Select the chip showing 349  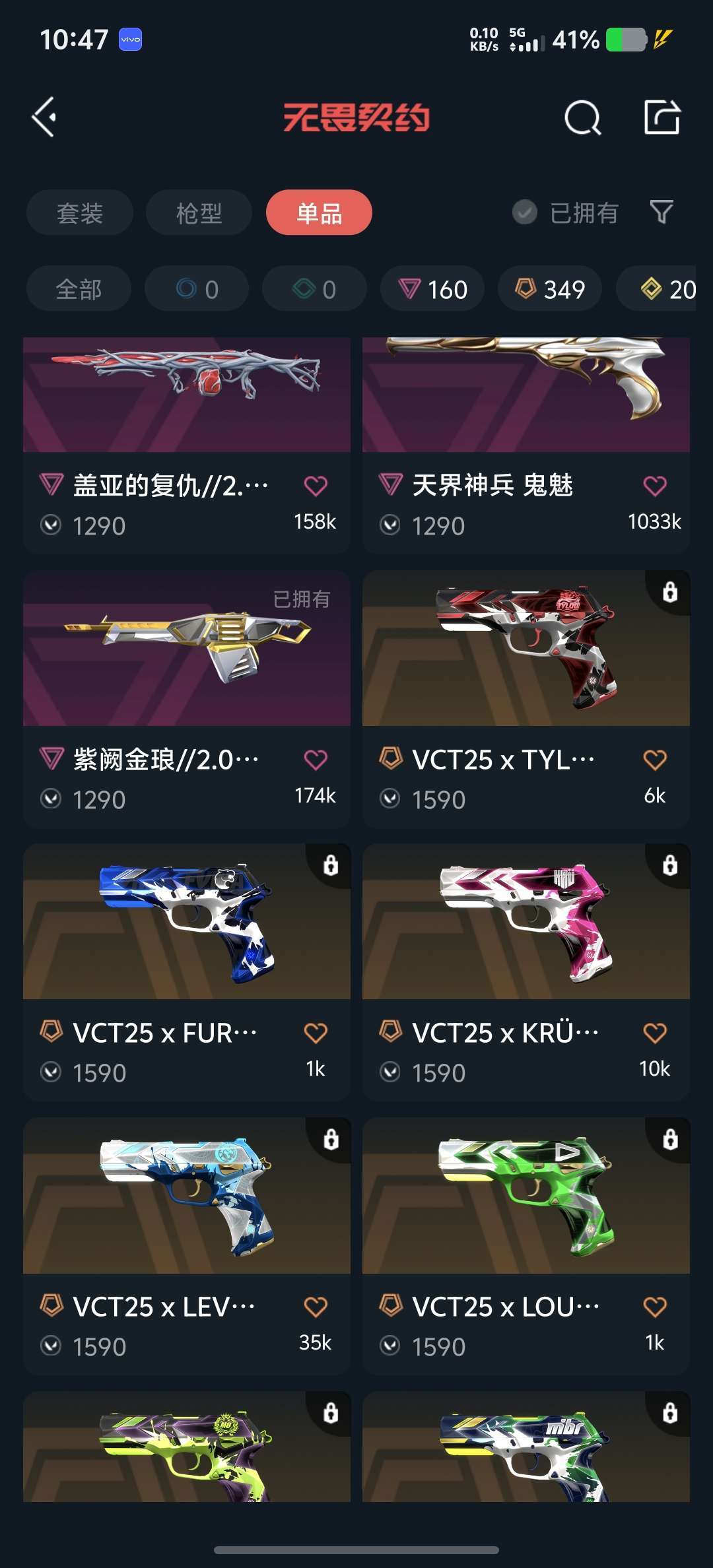[550, 289]
